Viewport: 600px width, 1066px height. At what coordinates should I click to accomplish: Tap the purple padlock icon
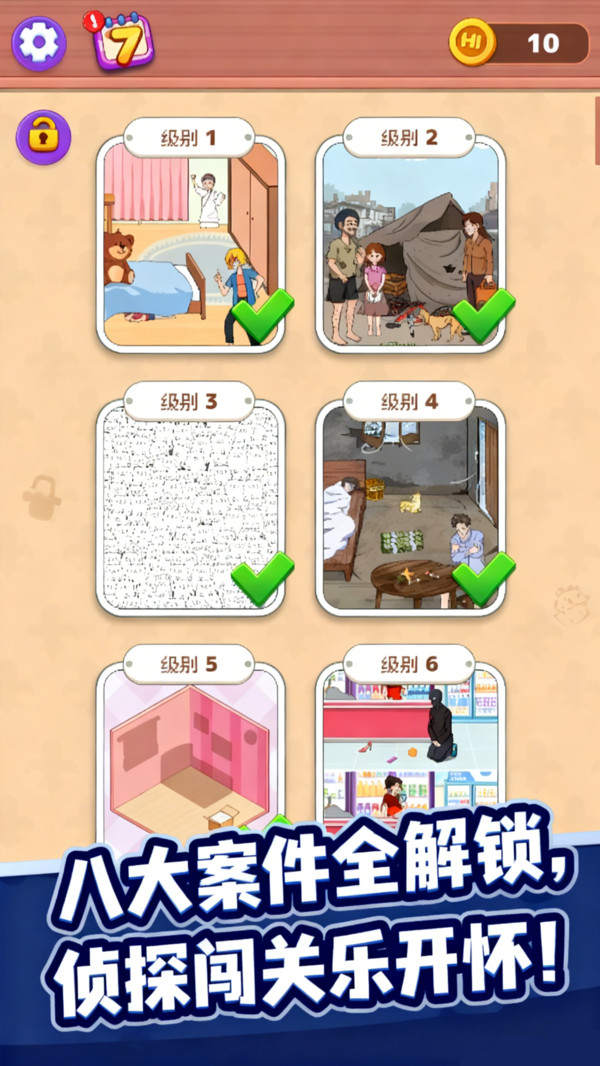43,137
